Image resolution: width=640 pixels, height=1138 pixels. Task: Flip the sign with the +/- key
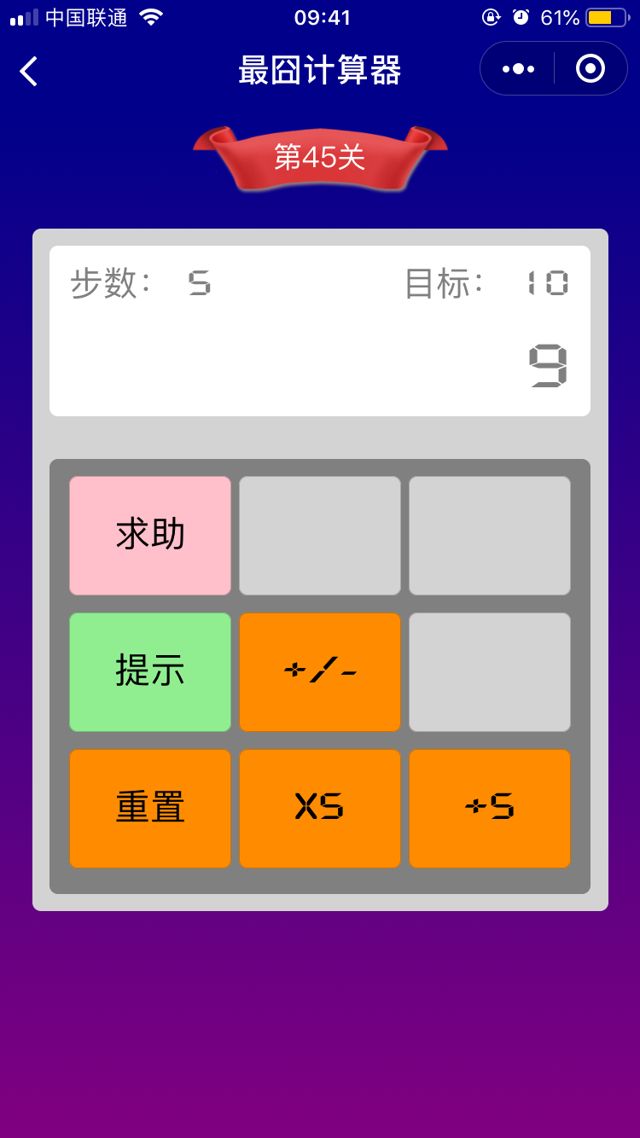(x=320, y=672)
